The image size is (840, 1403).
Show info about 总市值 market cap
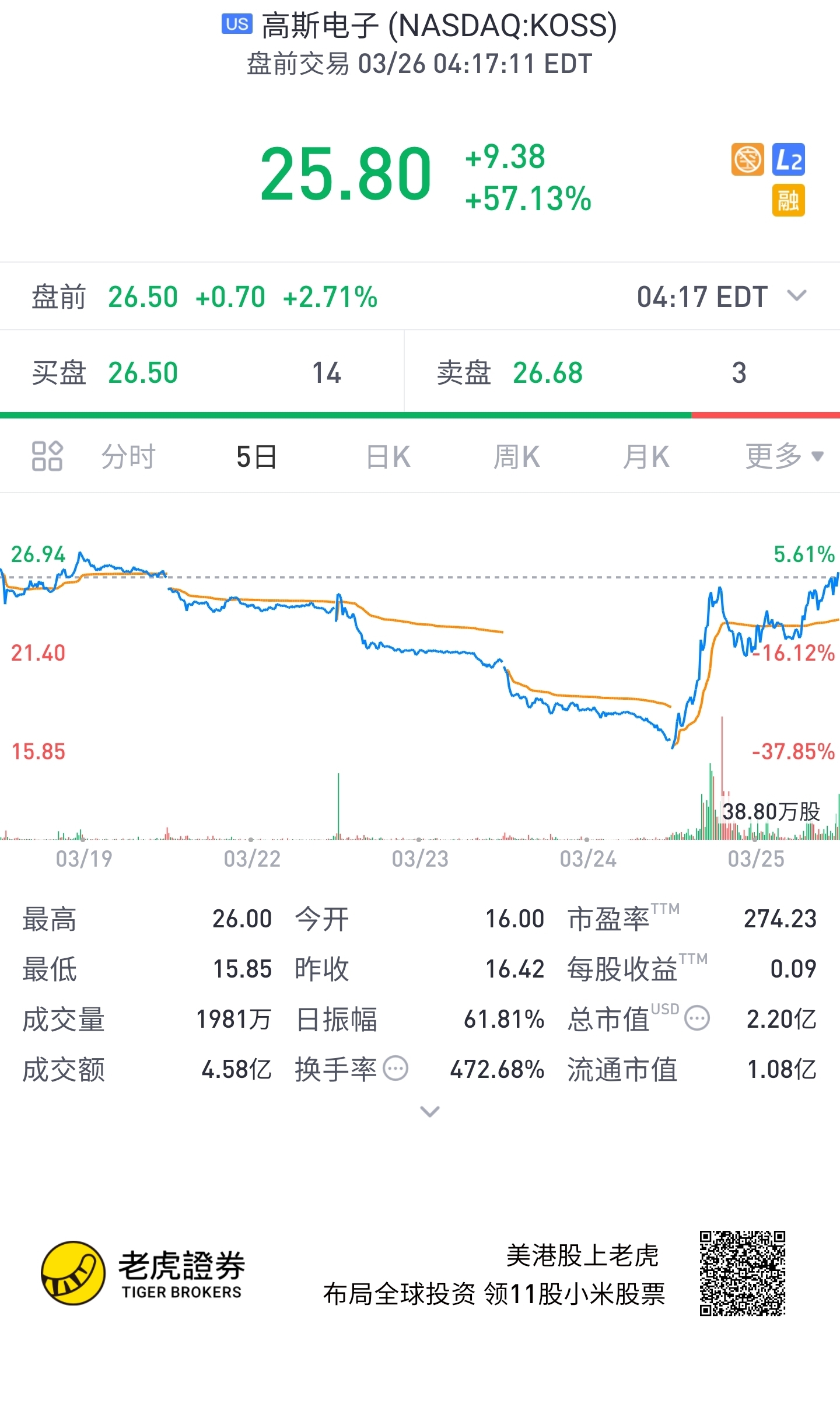coord(697,1019)
